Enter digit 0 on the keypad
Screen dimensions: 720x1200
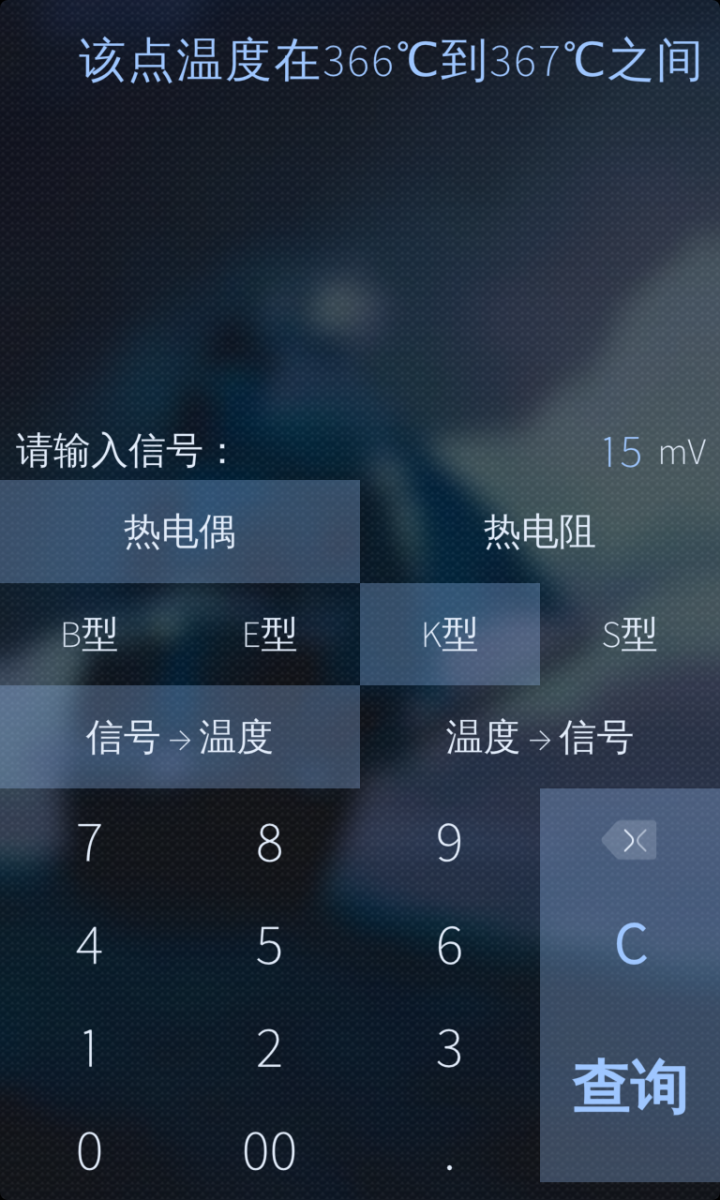point(90,1151)
